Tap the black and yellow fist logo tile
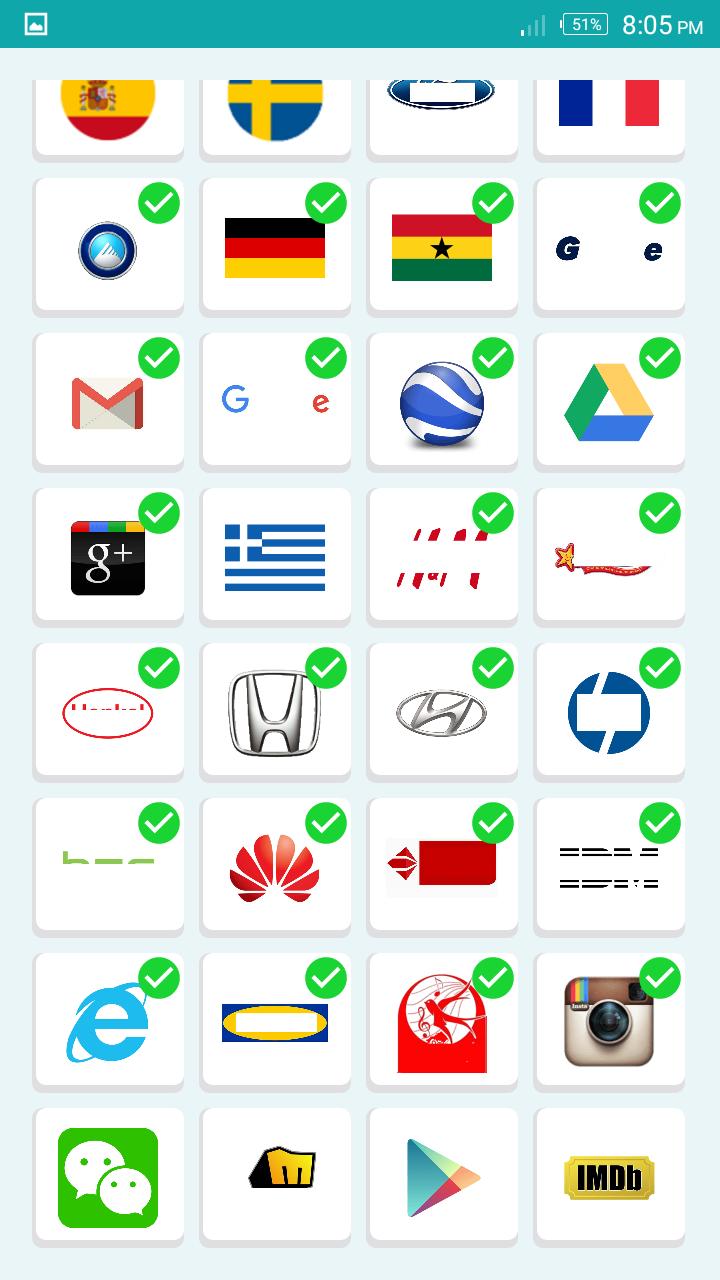Screen dimensions: 720x1280 (275, 1177)
